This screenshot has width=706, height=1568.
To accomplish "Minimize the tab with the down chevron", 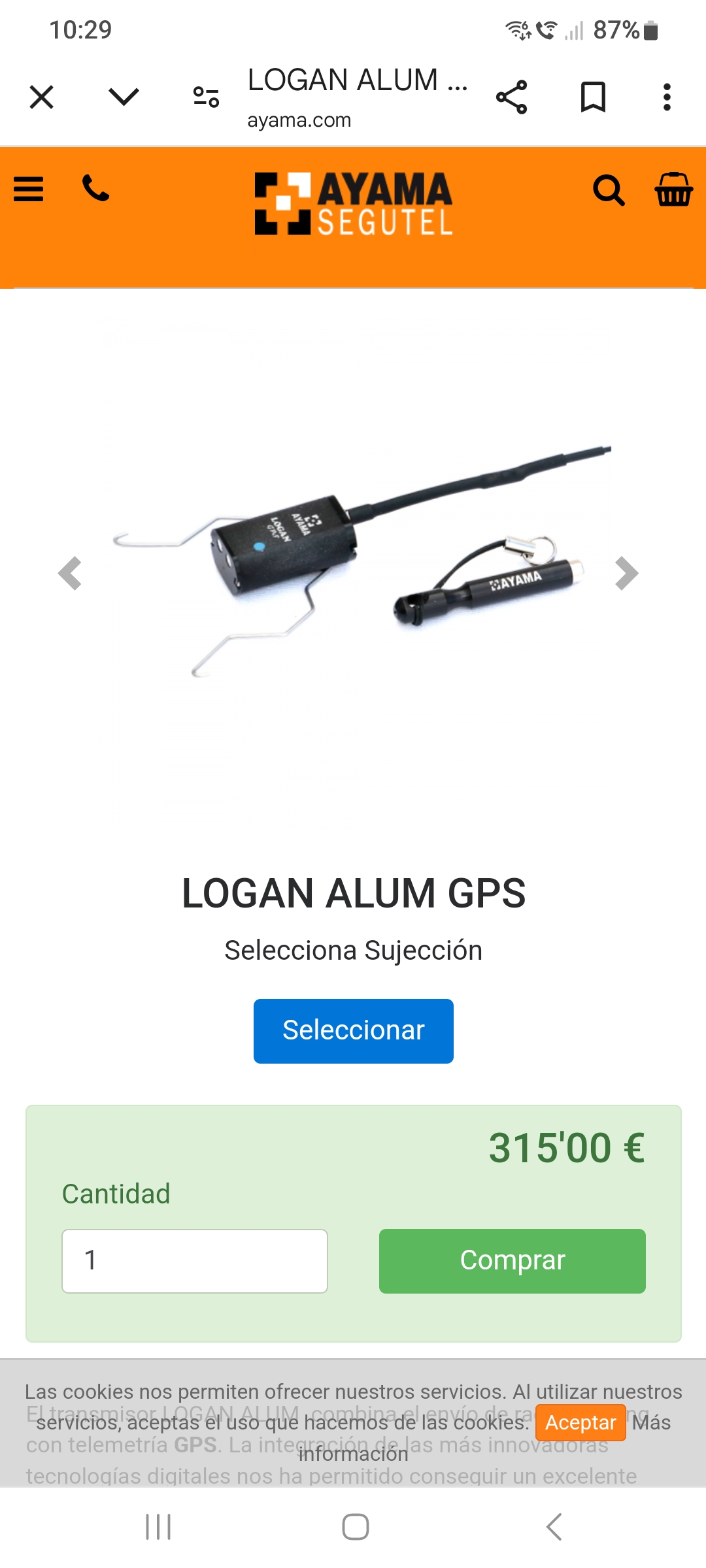I will click(124, 97).
